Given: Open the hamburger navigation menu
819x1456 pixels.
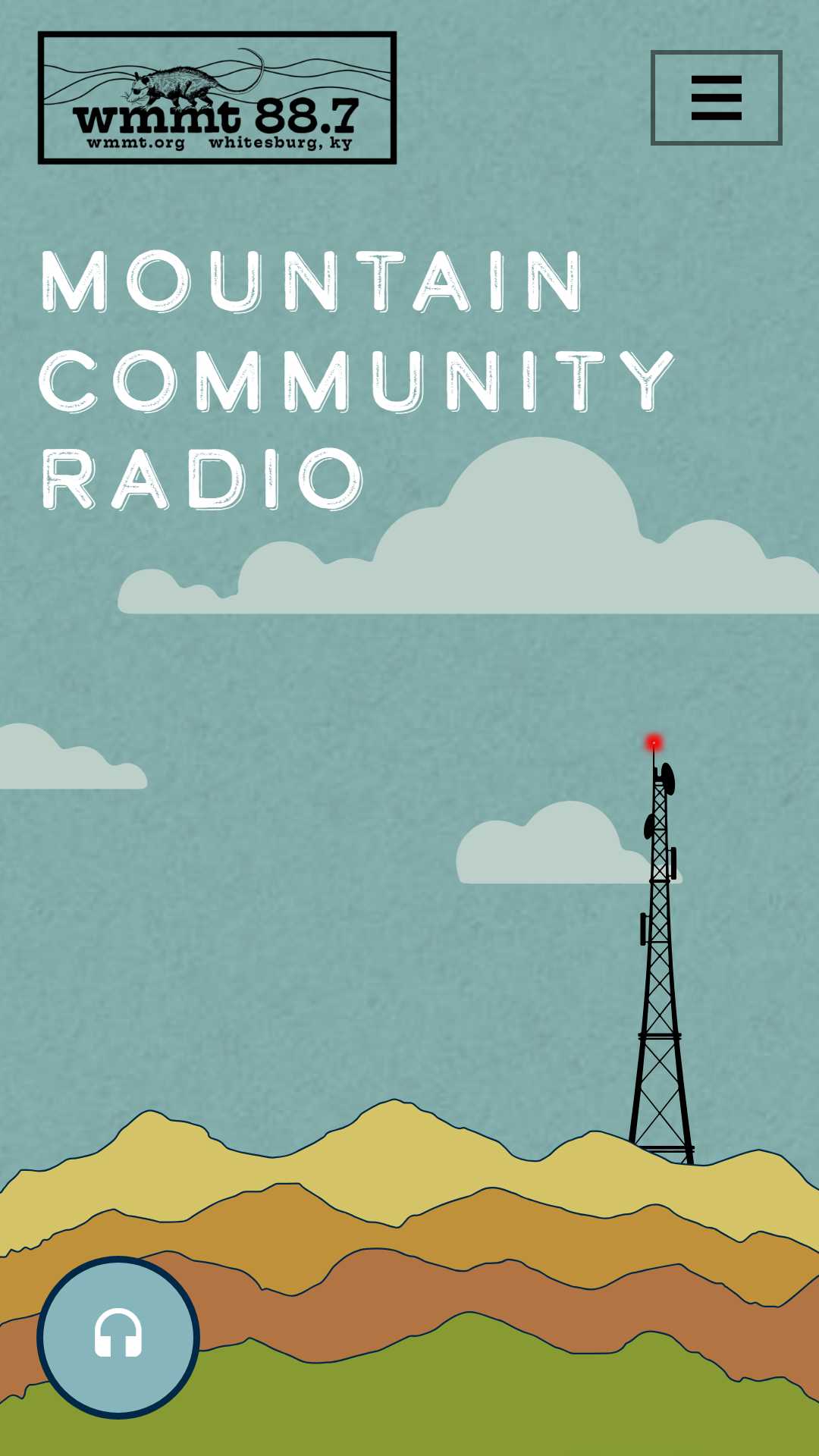Looking at the screenshot, I should (717, 98).
